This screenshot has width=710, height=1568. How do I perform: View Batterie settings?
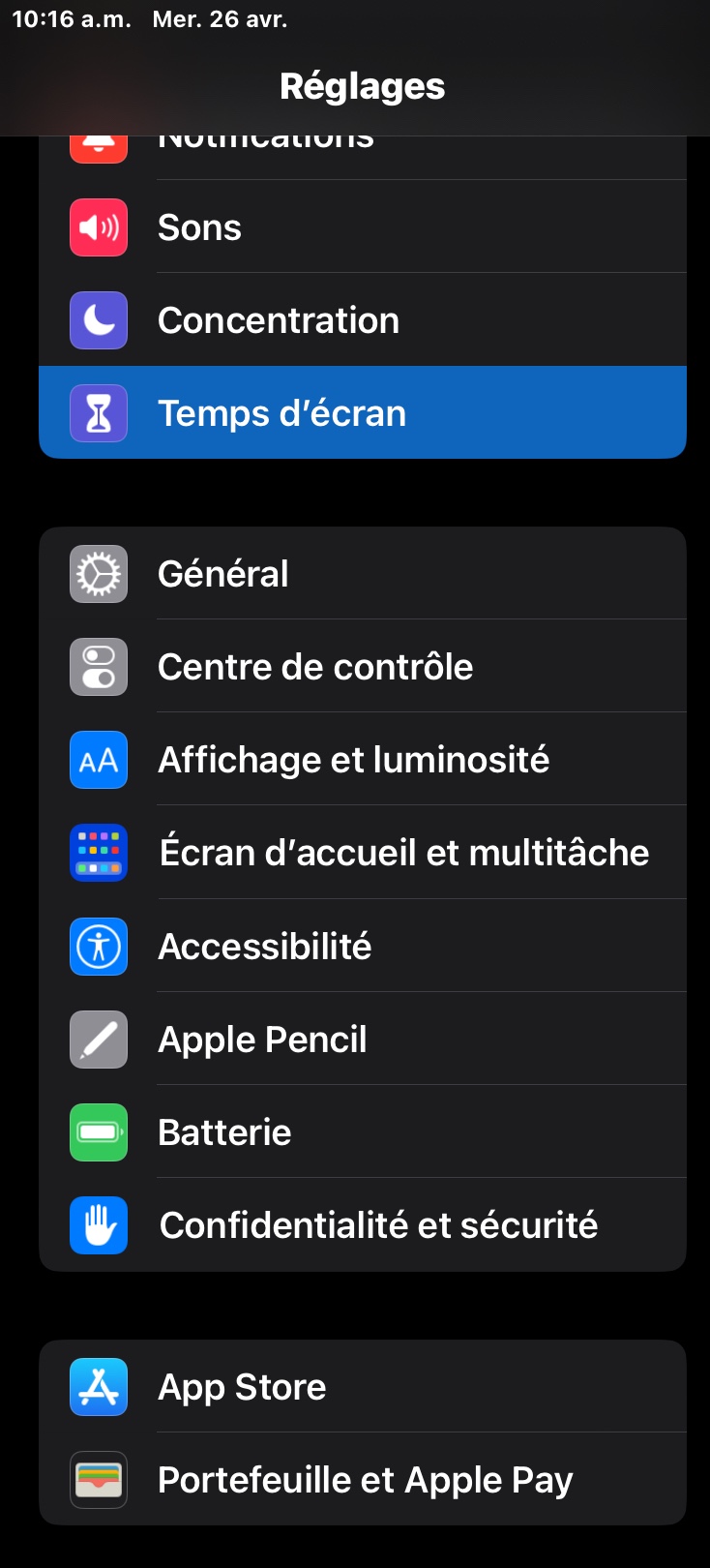point(362,1132)
